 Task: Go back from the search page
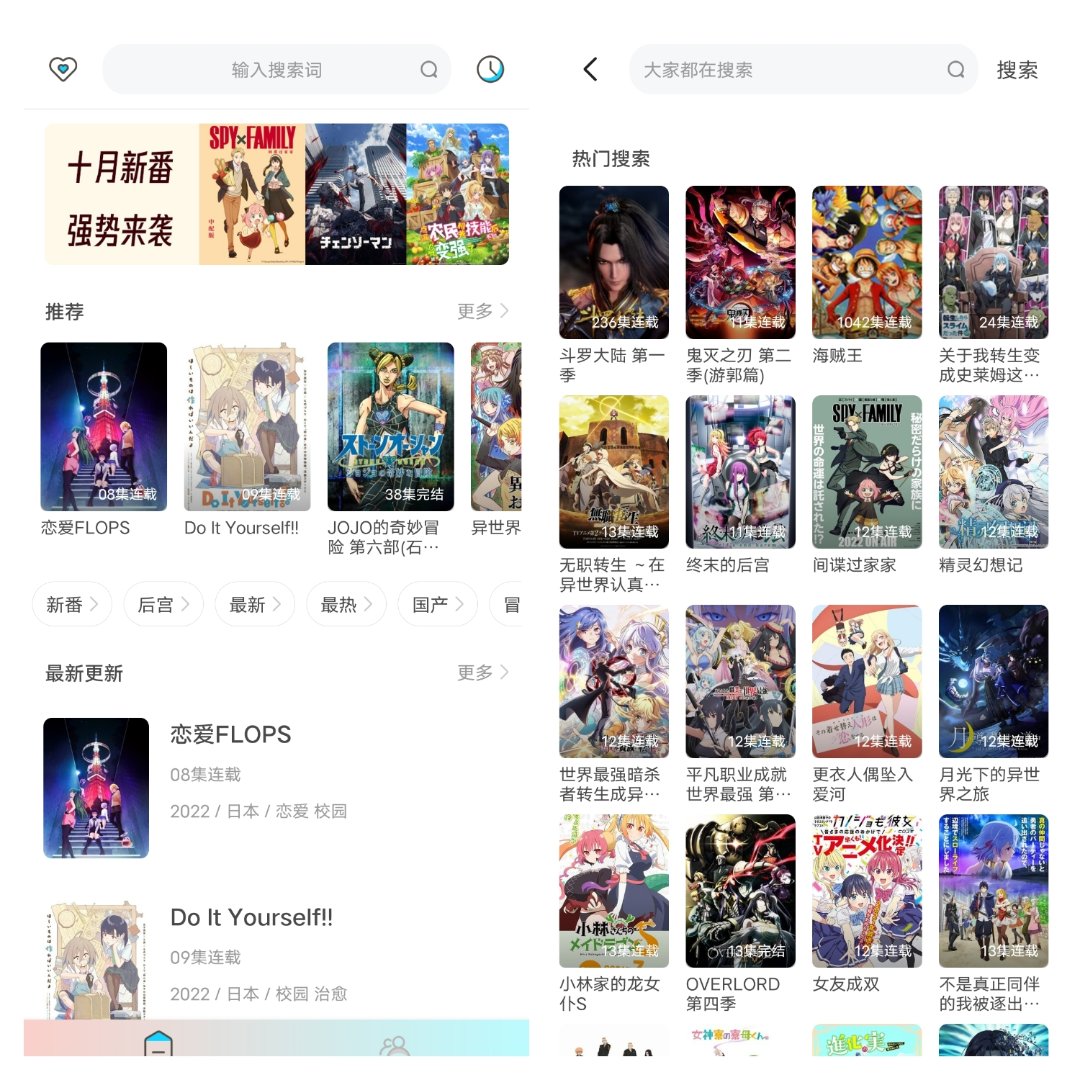pyautogui.click(x=590, y=69)
